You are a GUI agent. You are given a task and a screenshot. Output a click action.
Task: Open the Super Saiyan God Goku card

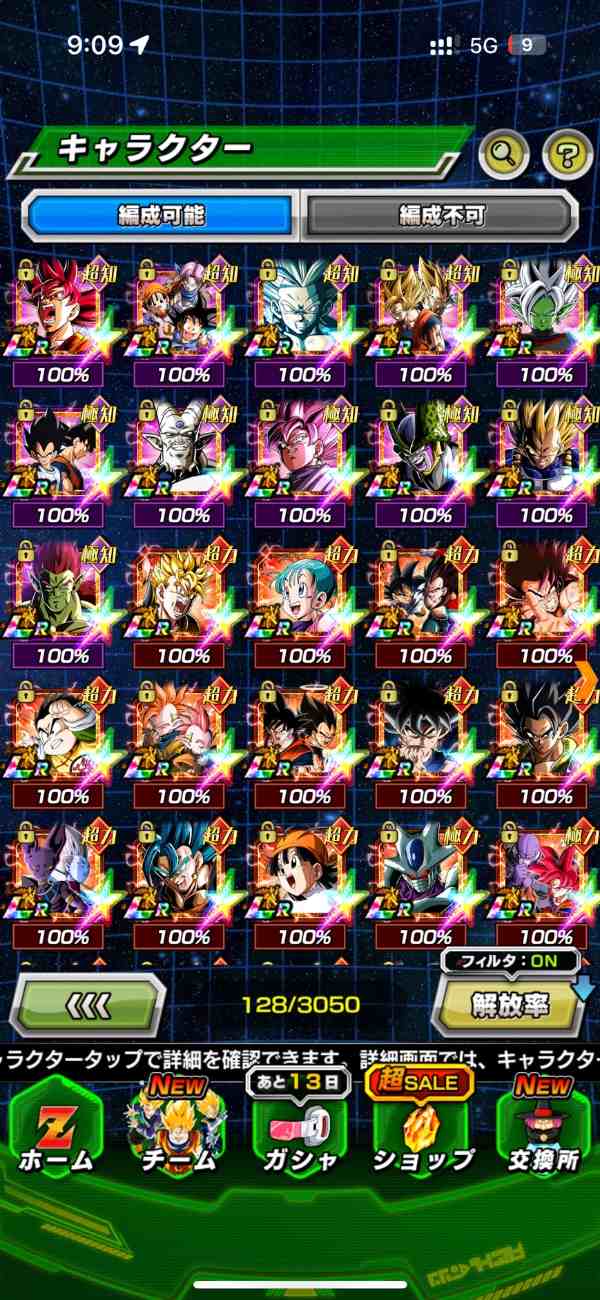click(x=62, y=314)
